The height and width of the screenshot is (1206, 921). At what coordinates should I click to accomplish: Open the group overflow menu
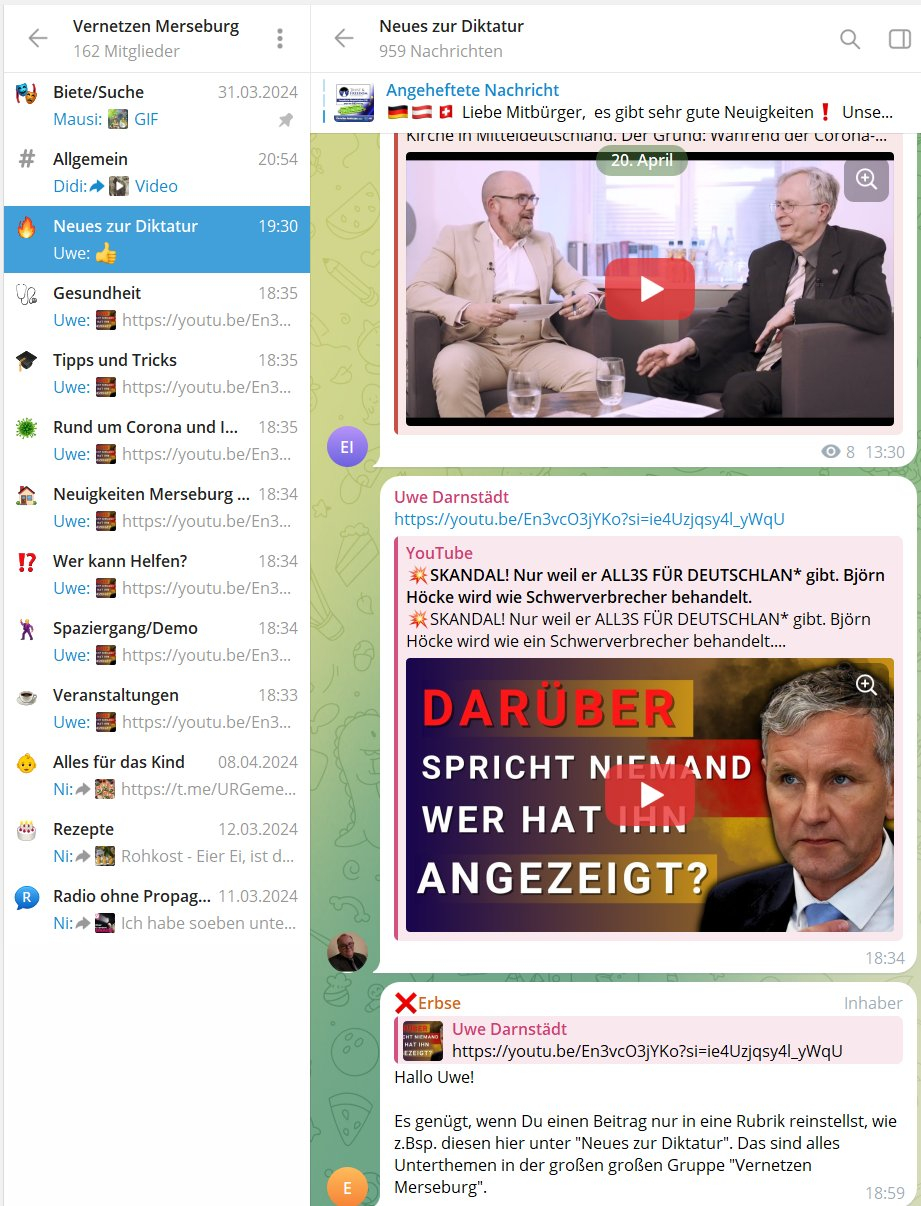280,38
